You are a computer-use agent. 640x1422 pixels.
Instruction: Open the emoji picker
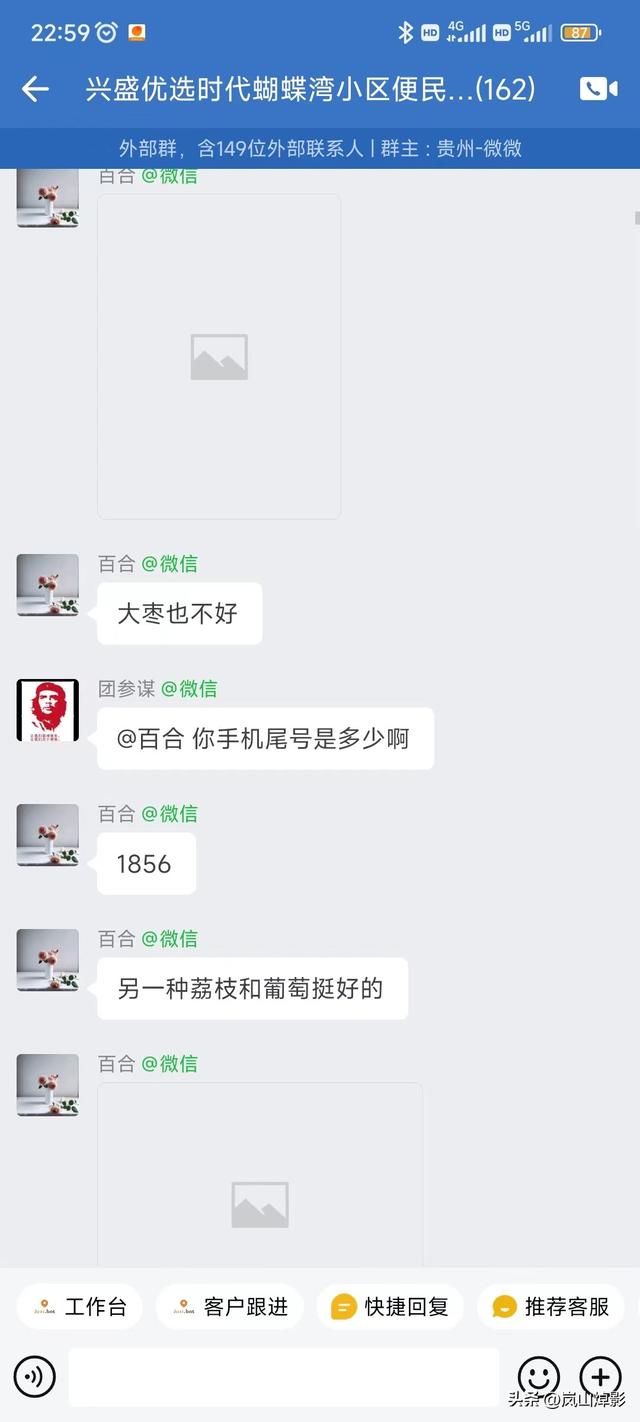point(538,1378)
